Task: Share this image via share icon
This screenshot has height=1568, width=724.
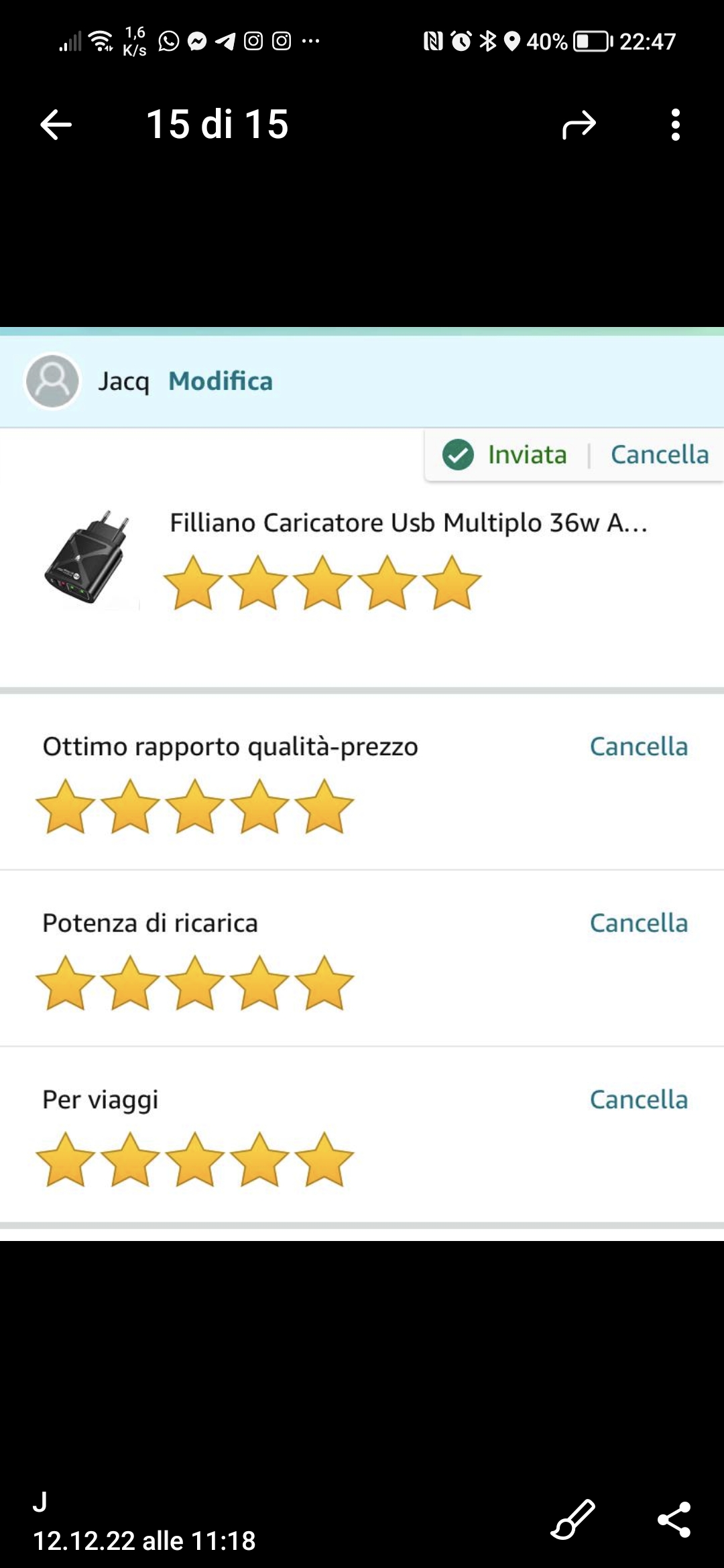Action: coord(674,1519)
